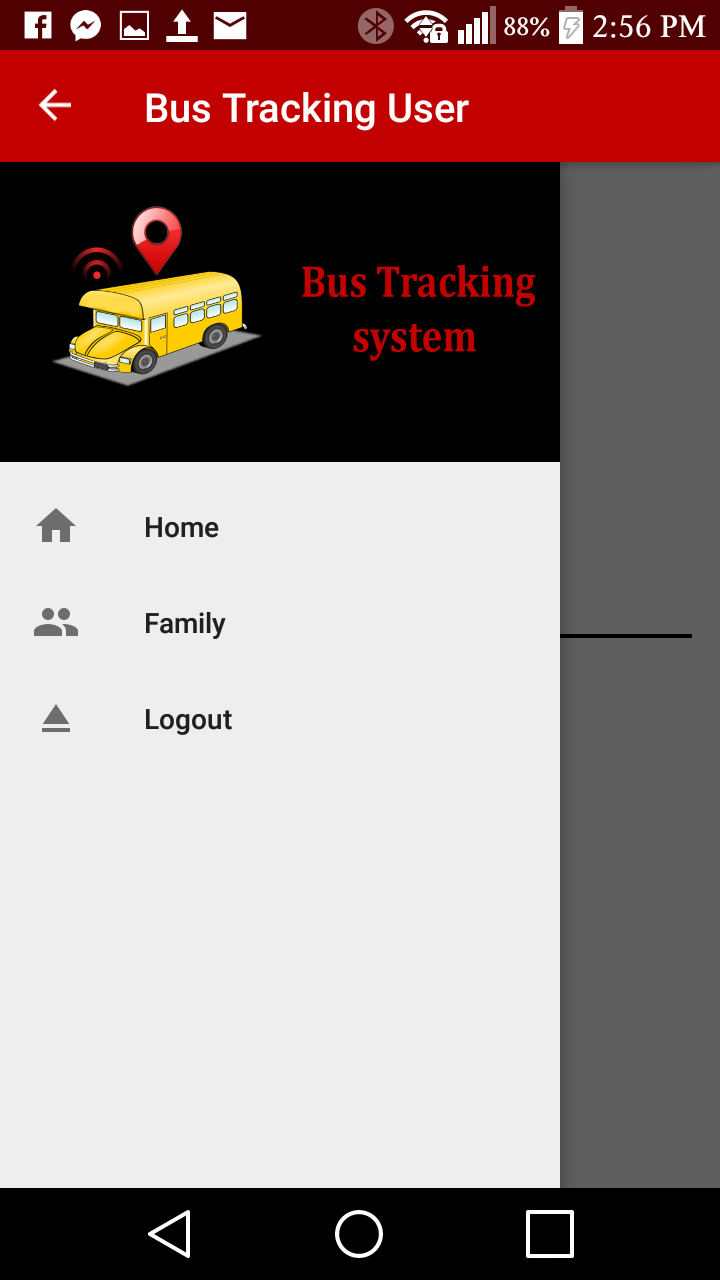Select Logout from the drawer

point(280,719)
